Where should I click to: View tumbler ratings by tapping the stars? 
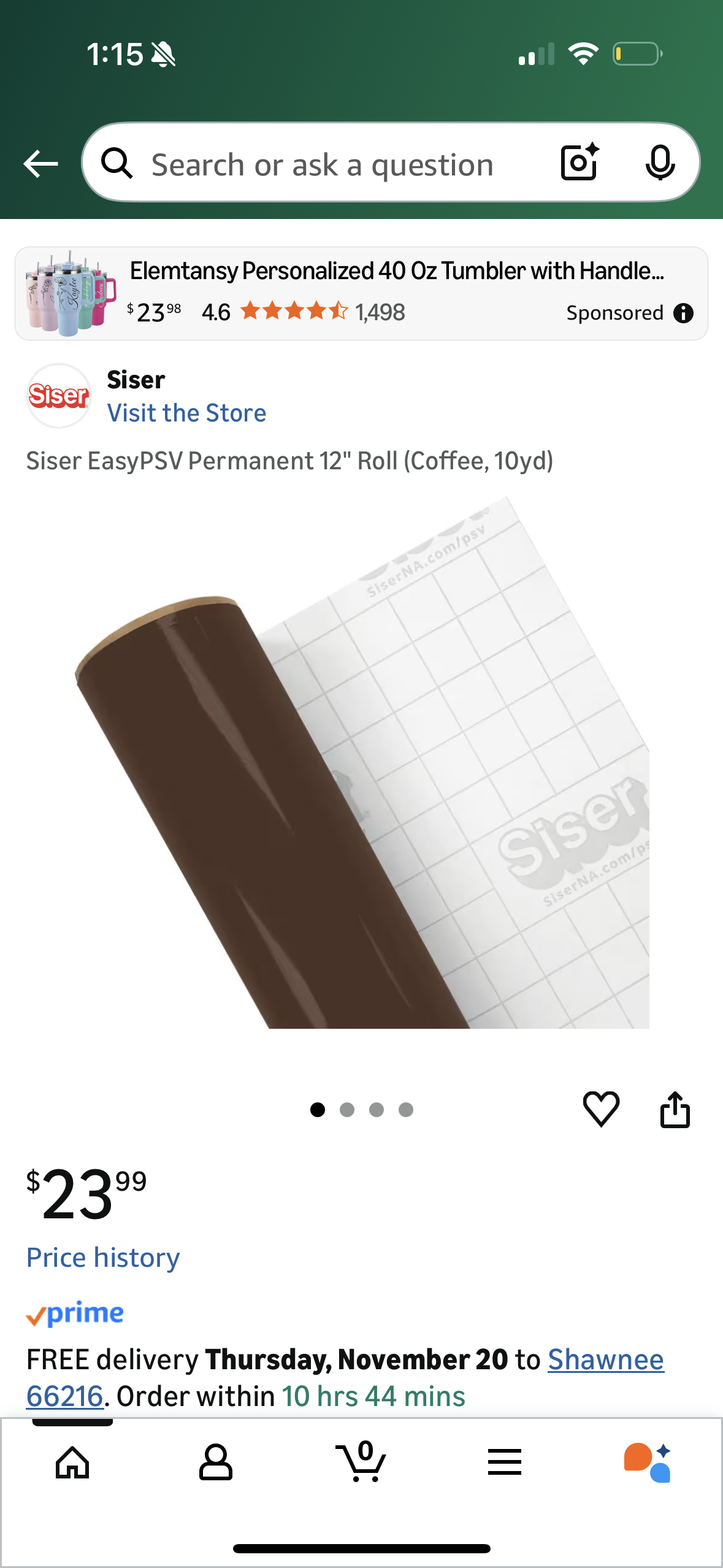[x=293, y=312]
